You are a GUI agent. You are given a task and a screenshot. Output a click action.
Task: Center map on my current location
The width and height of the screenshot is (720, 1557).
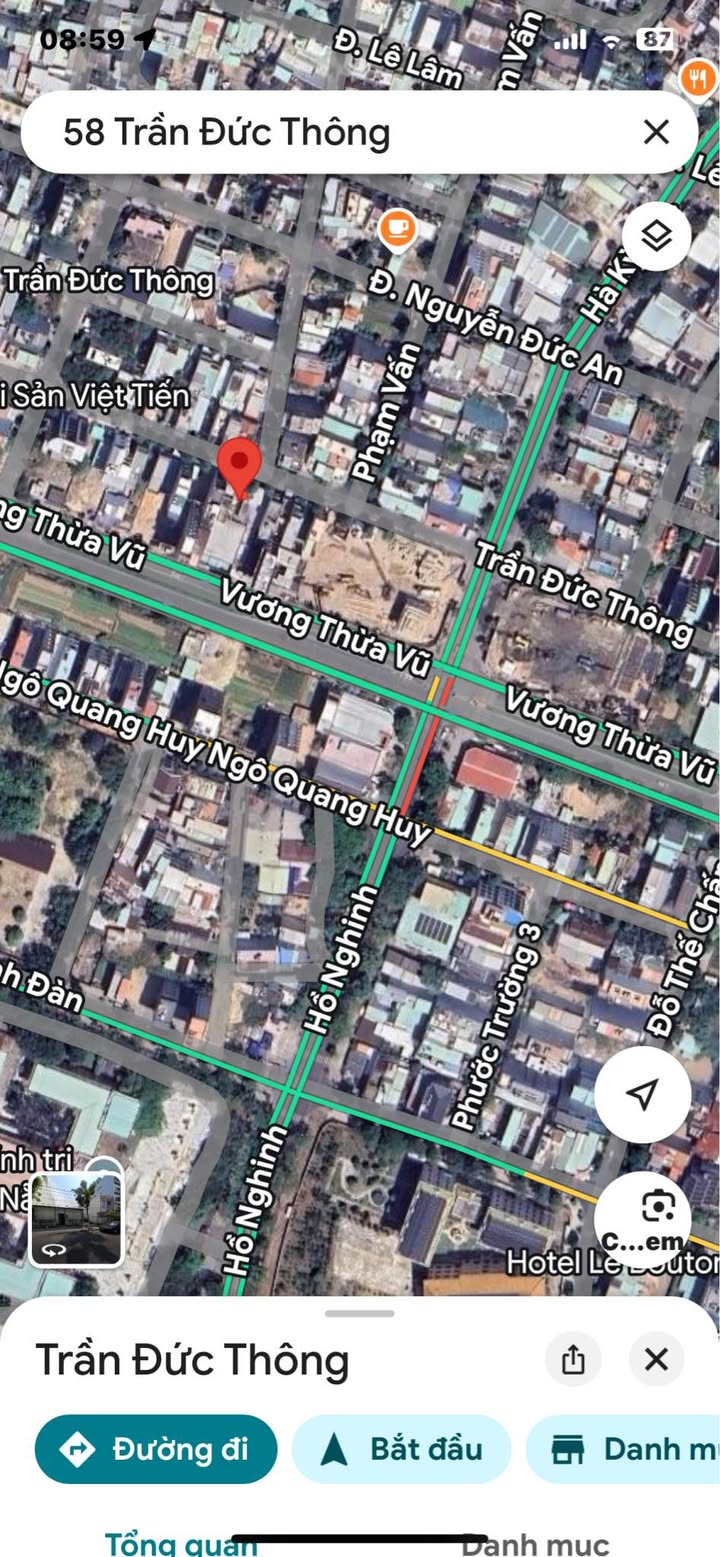[642, 1094]
